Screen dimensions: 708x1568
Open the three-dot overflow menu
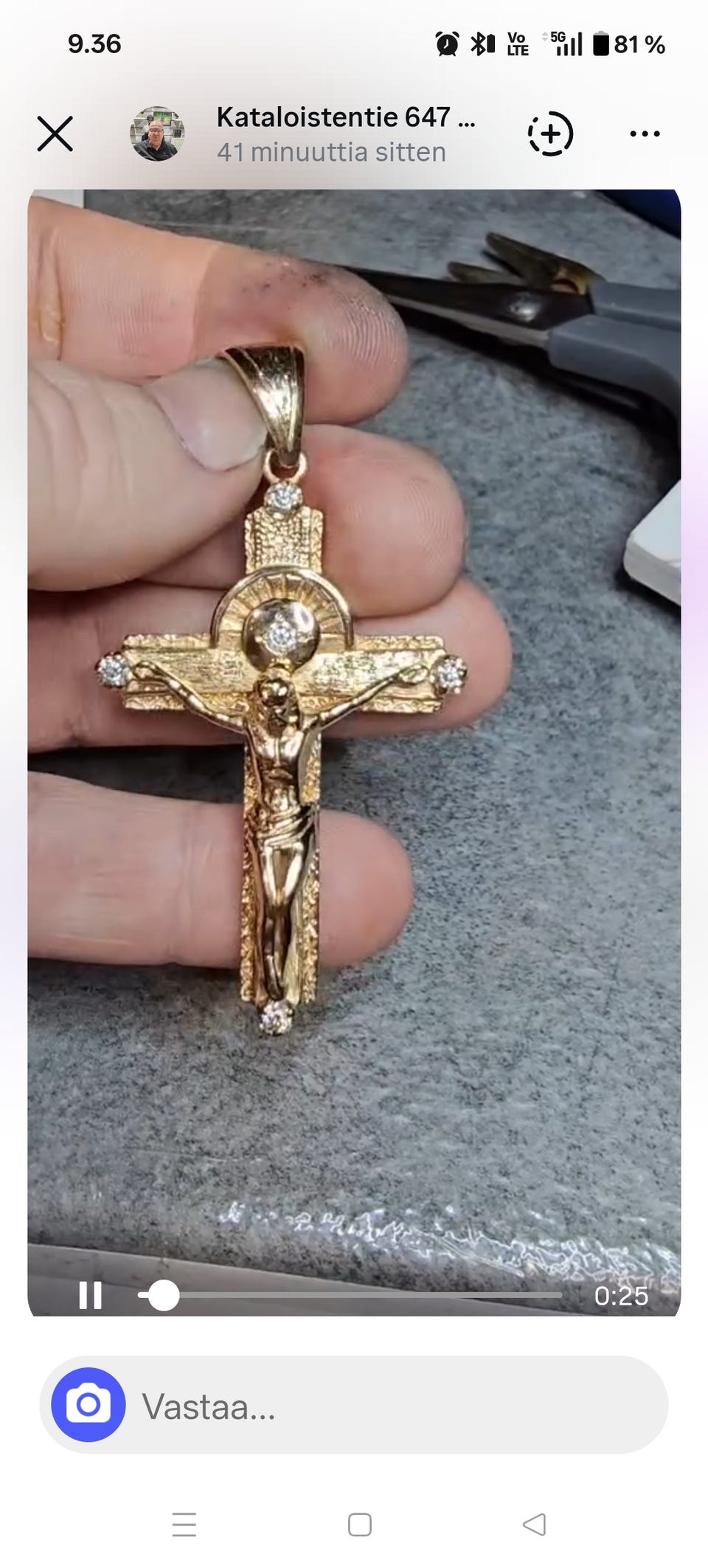point(645,134)
